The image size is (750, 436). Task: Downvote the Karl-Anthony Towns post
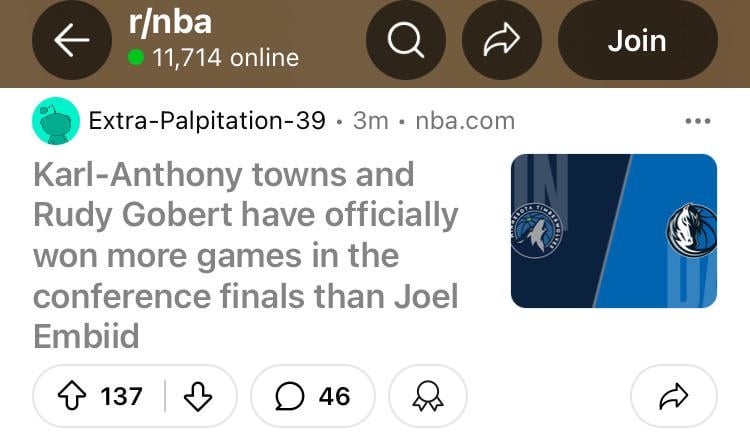199,396
